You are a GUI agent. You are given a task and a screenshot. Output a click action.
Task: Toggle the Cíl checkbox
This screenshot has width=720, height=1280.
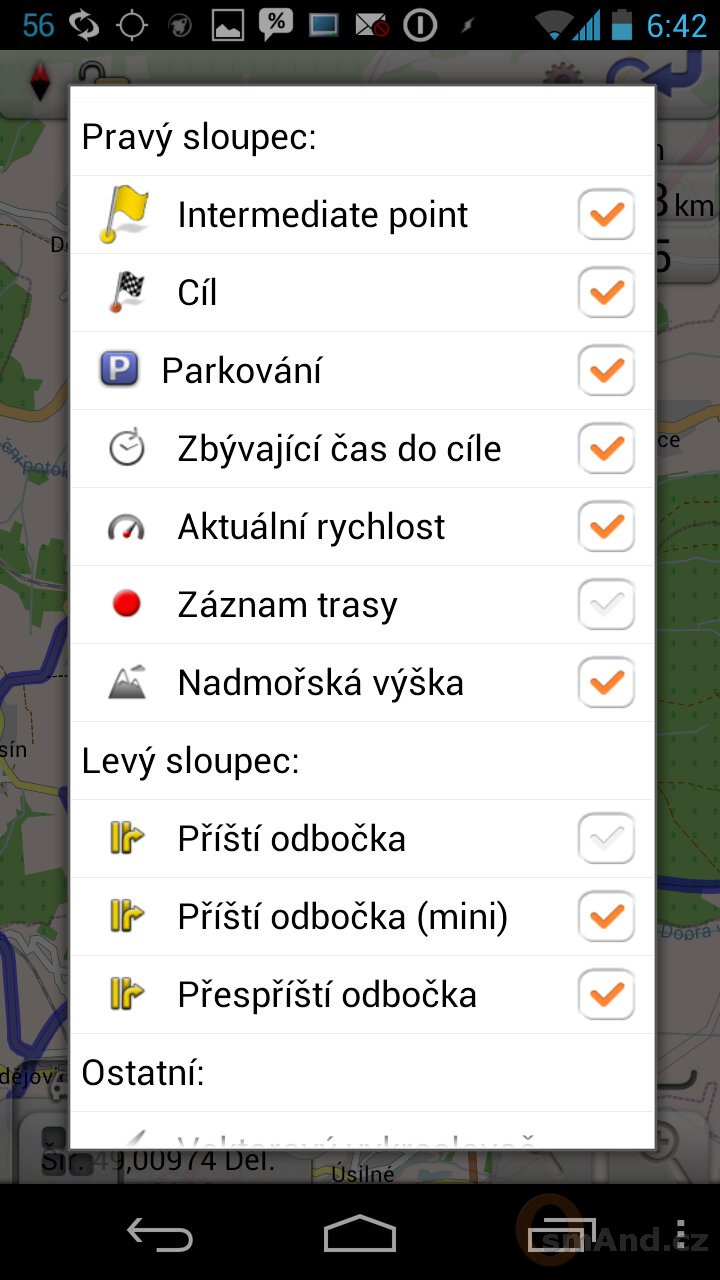pyautogui.click(x=606, y=293)
